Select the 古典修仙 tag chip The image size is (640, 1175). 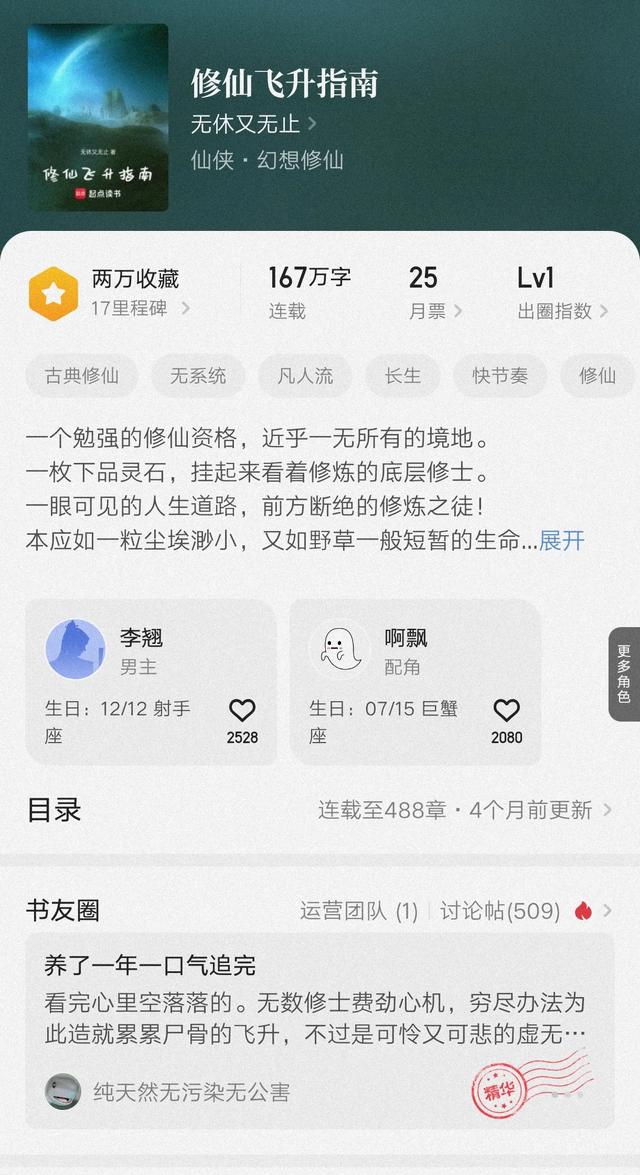[82, 376]
